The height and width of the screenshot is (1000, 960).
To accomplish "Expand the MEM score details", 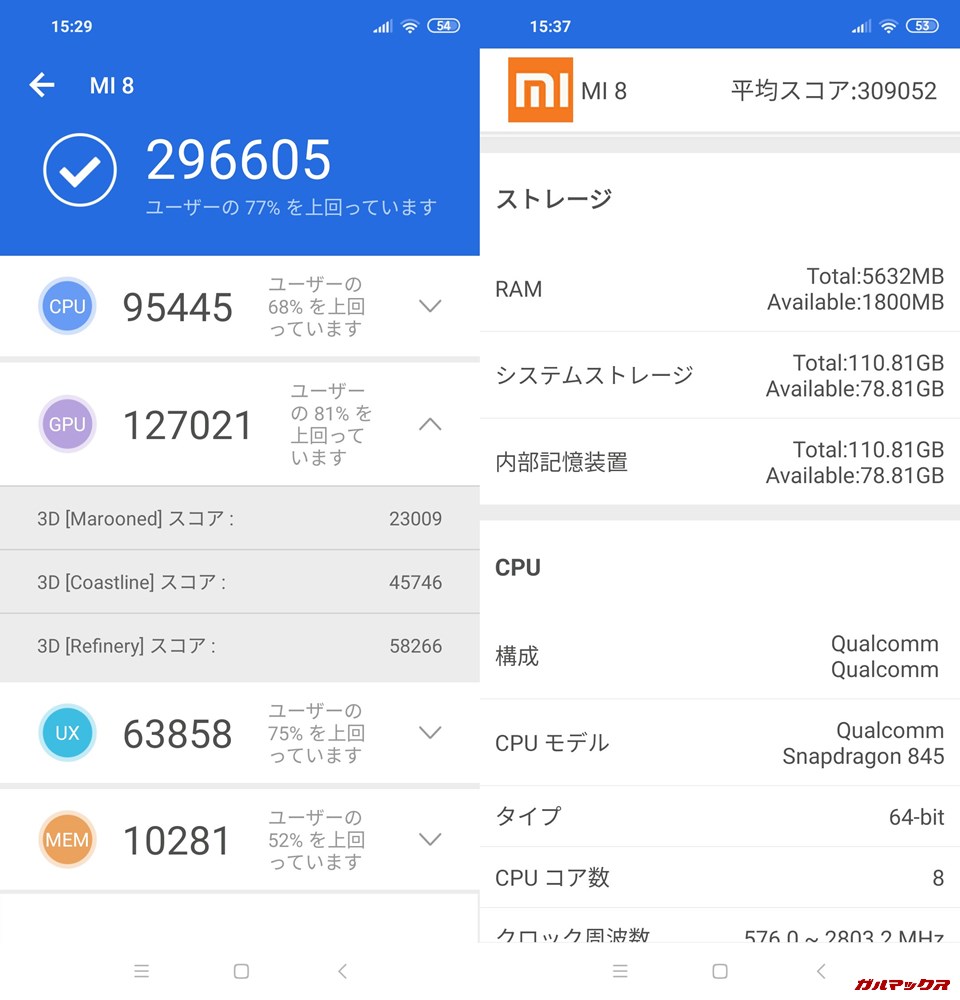I will click(430, 840).
